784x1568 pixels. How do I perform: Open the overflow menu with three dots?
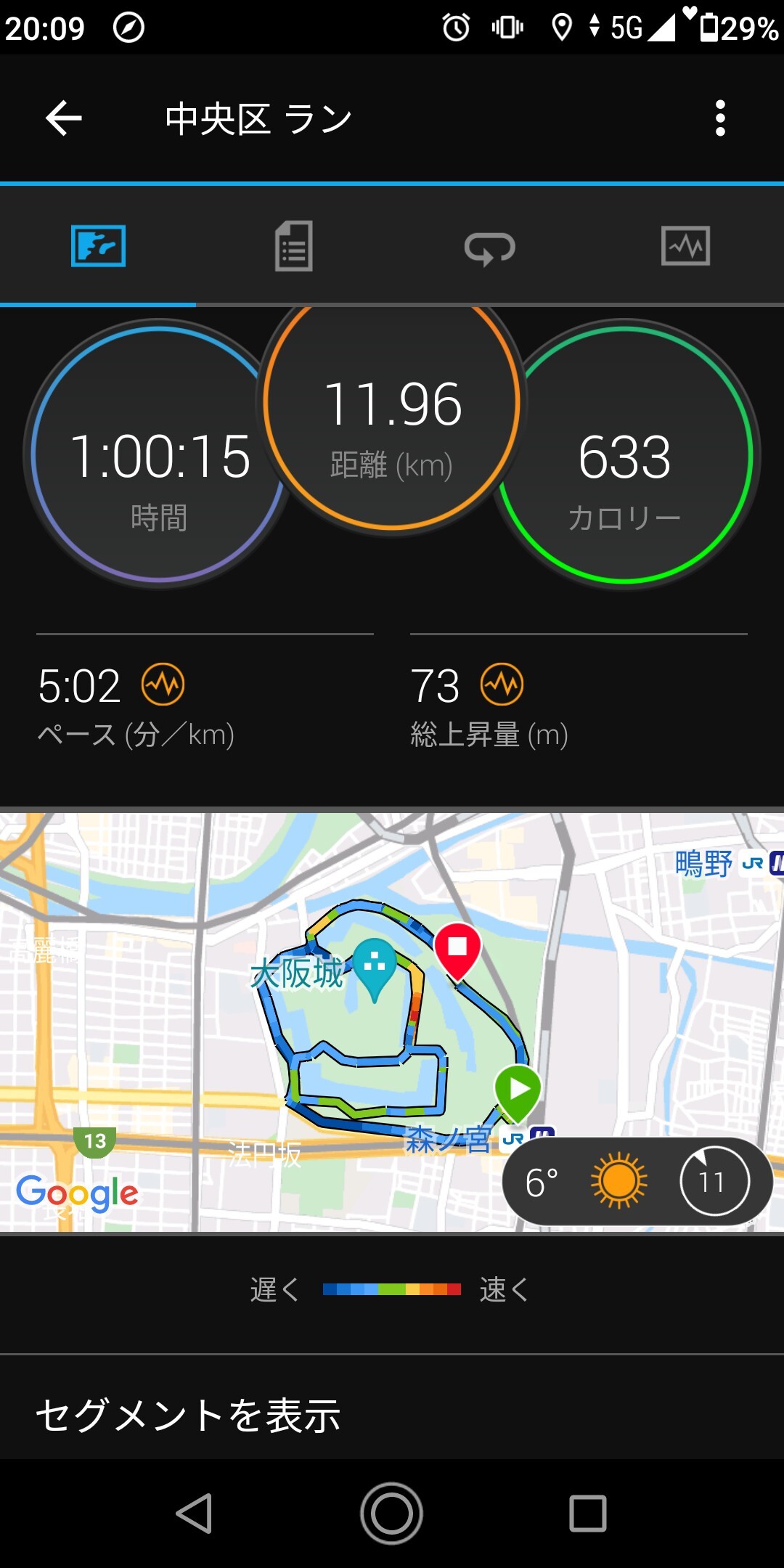pos(719,118)
